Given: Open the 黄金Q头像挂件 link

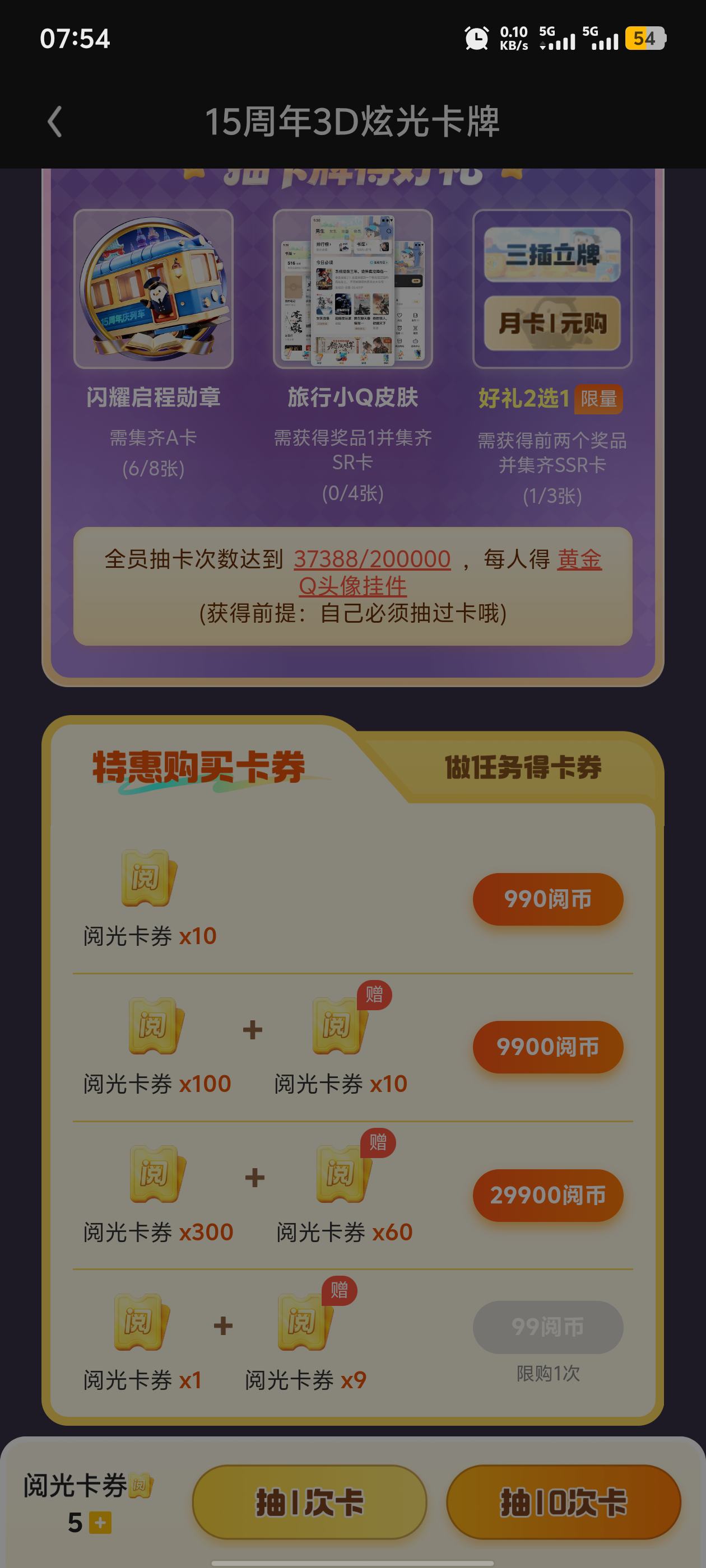Looking at the screenshot, I should click(x=352, y=586).
